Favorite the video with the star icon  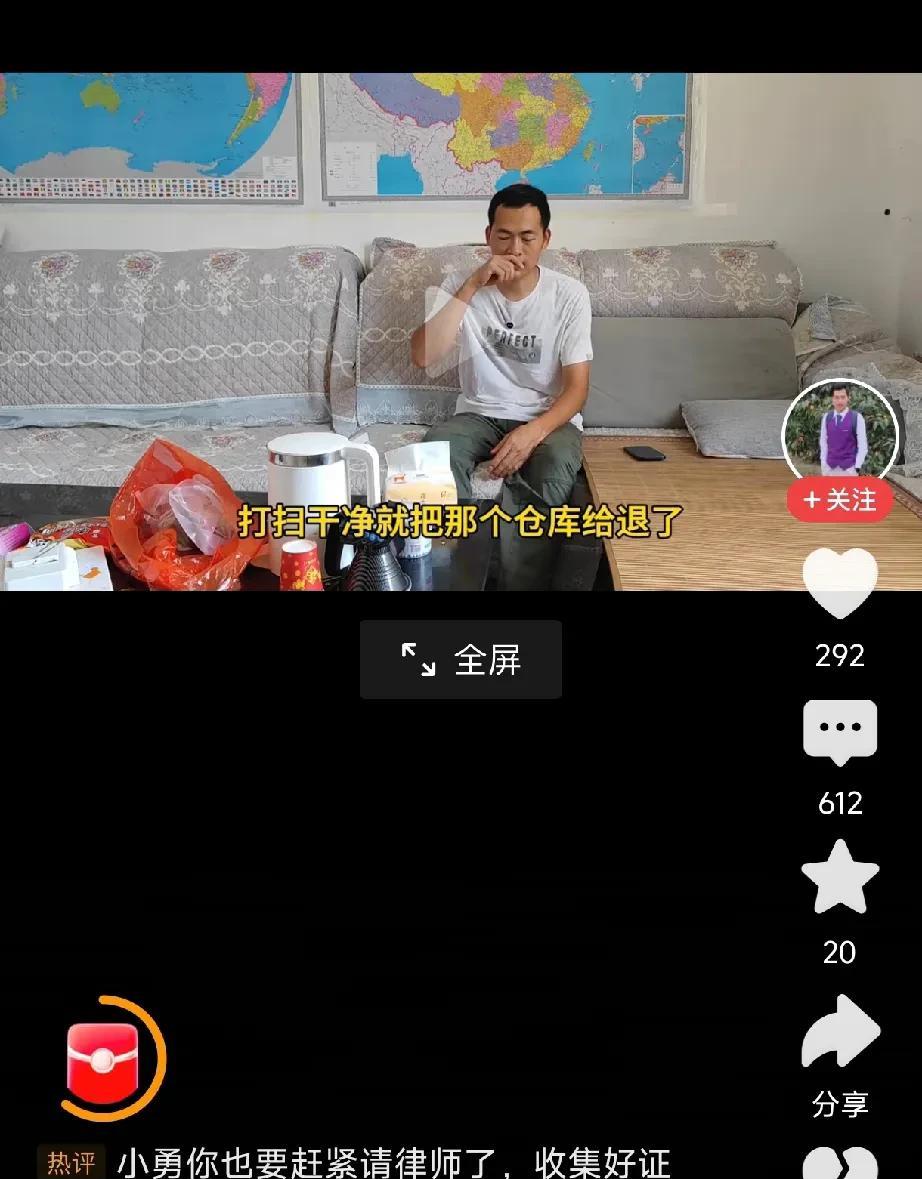(840, 878)
